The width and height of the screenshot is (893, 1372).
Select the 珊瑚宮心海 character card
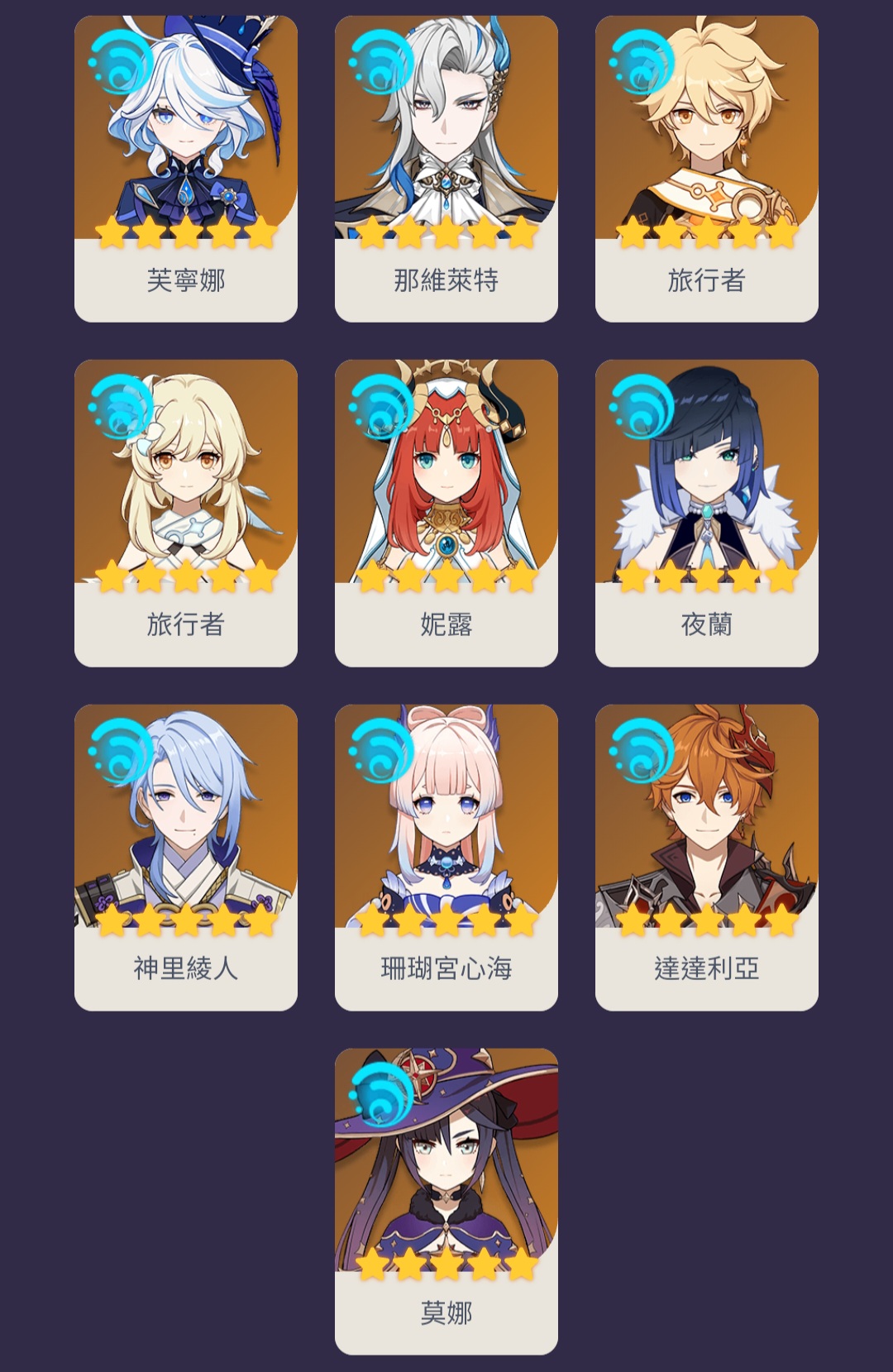(x=446, y=857)
